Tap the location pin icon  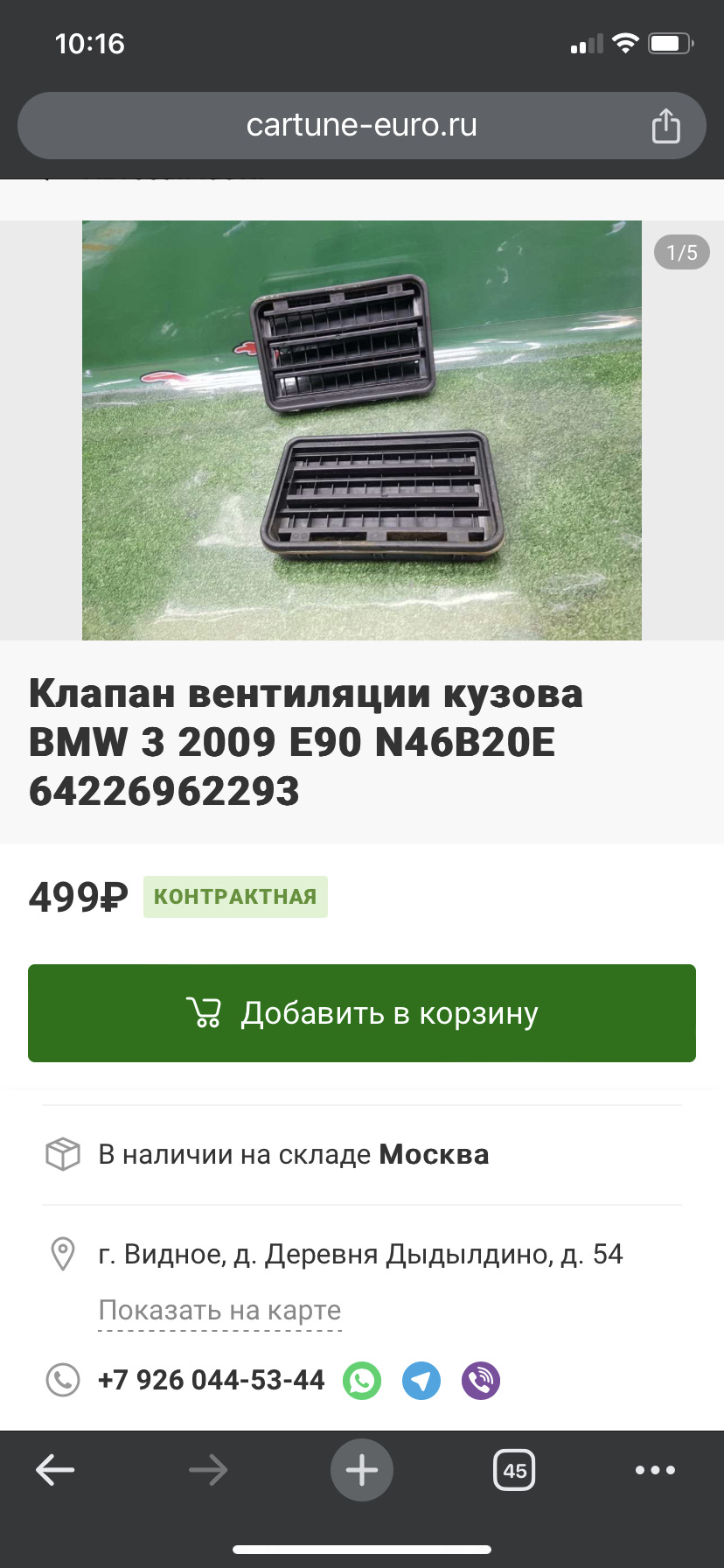(61, 1253)
